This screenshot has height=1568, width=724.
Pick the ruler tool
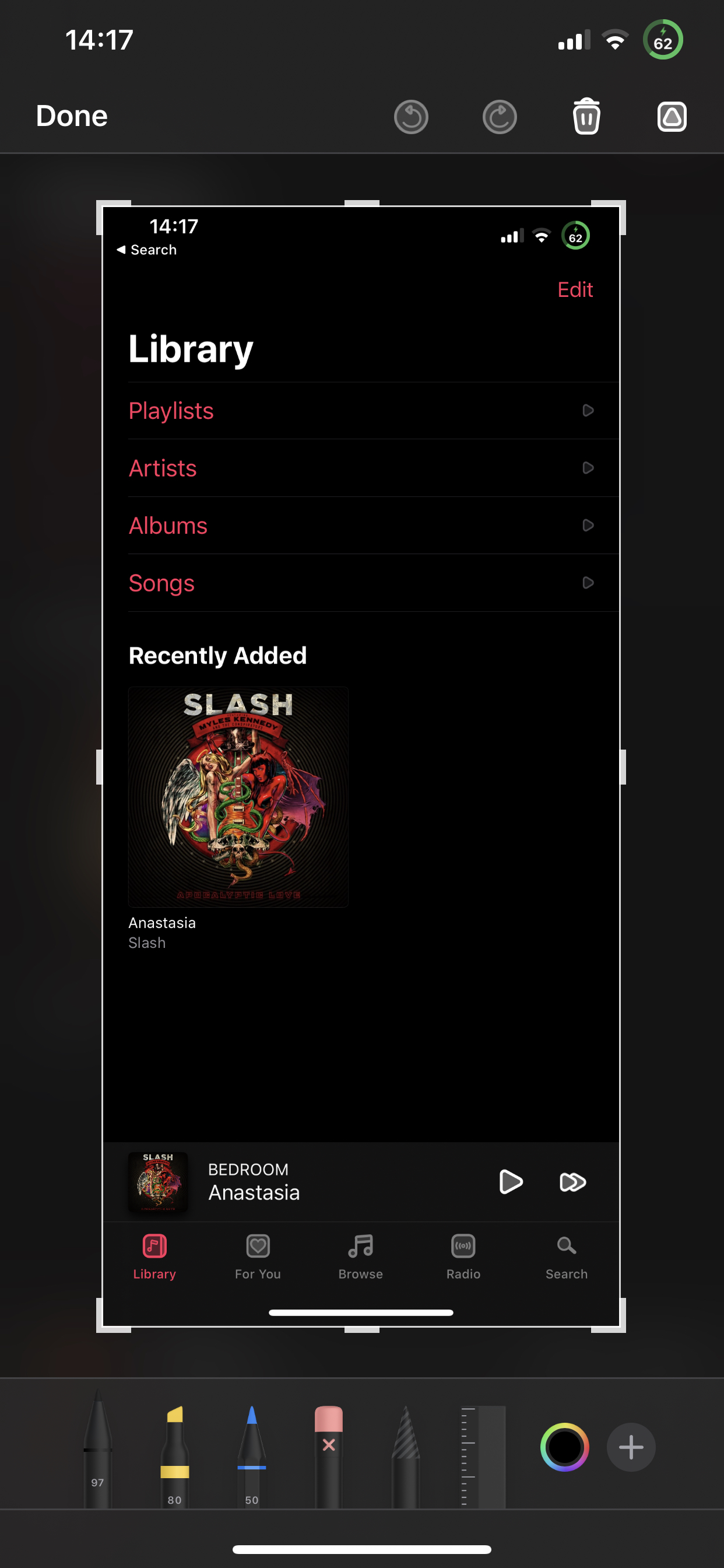pyautogui.click(x=483, y=1455)
